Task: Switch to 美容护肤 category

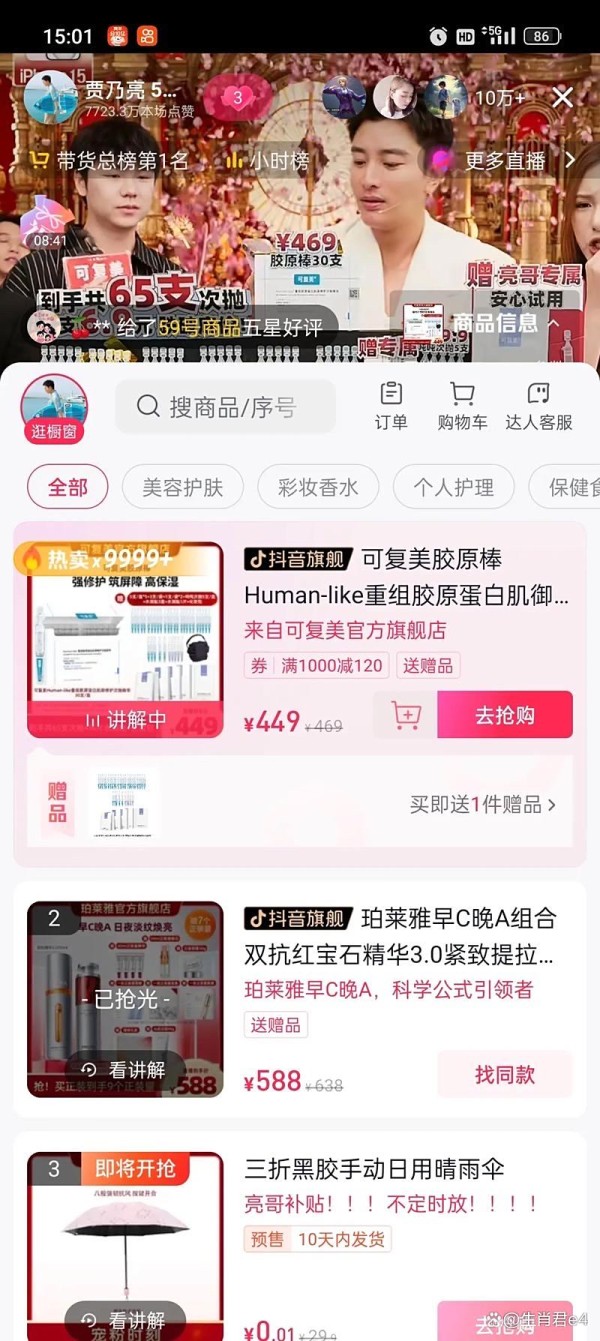Action: click(183, 488)
